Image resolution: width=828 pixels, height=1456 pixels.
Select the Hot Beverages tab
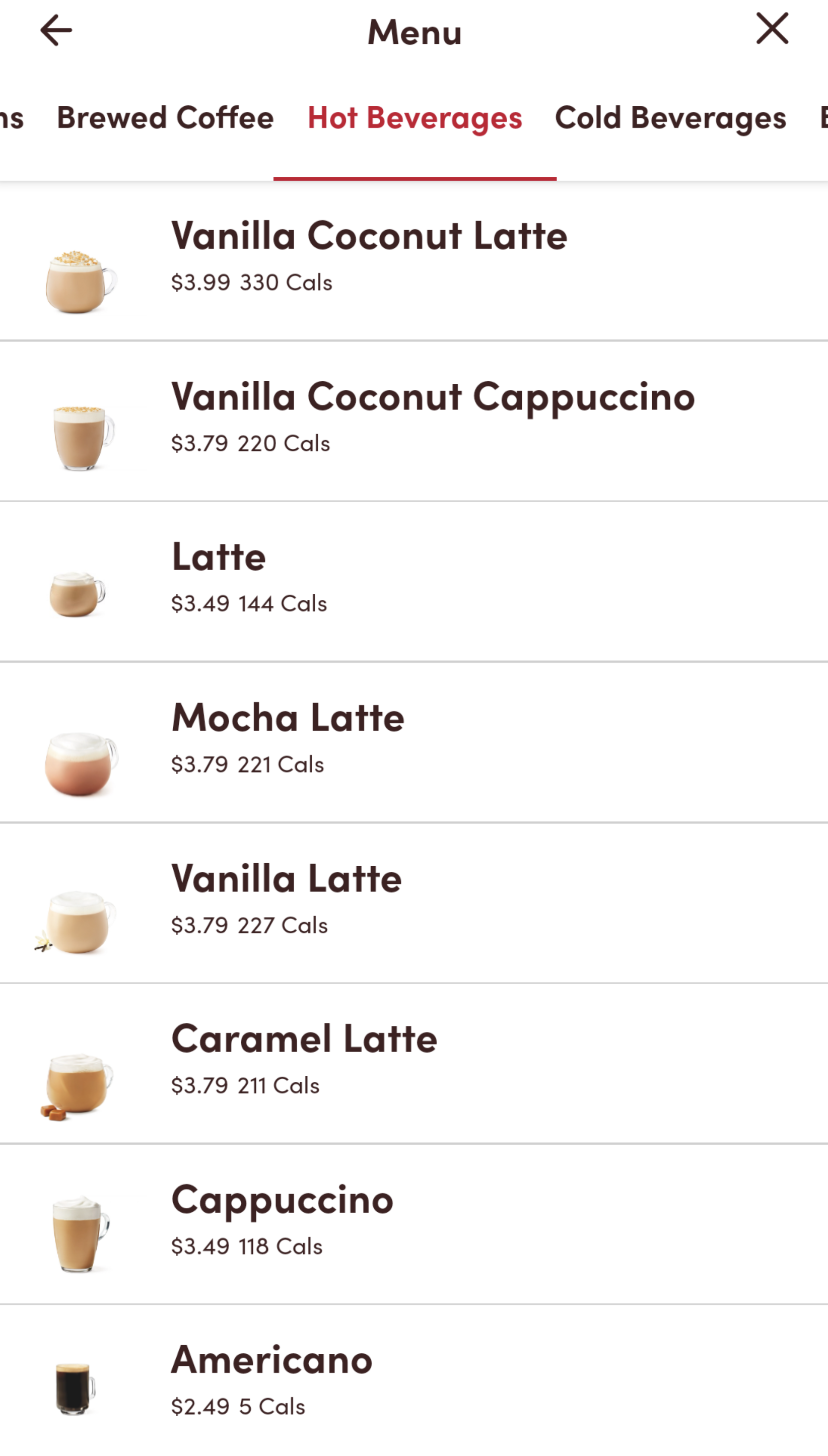click(x=415, y=118)
